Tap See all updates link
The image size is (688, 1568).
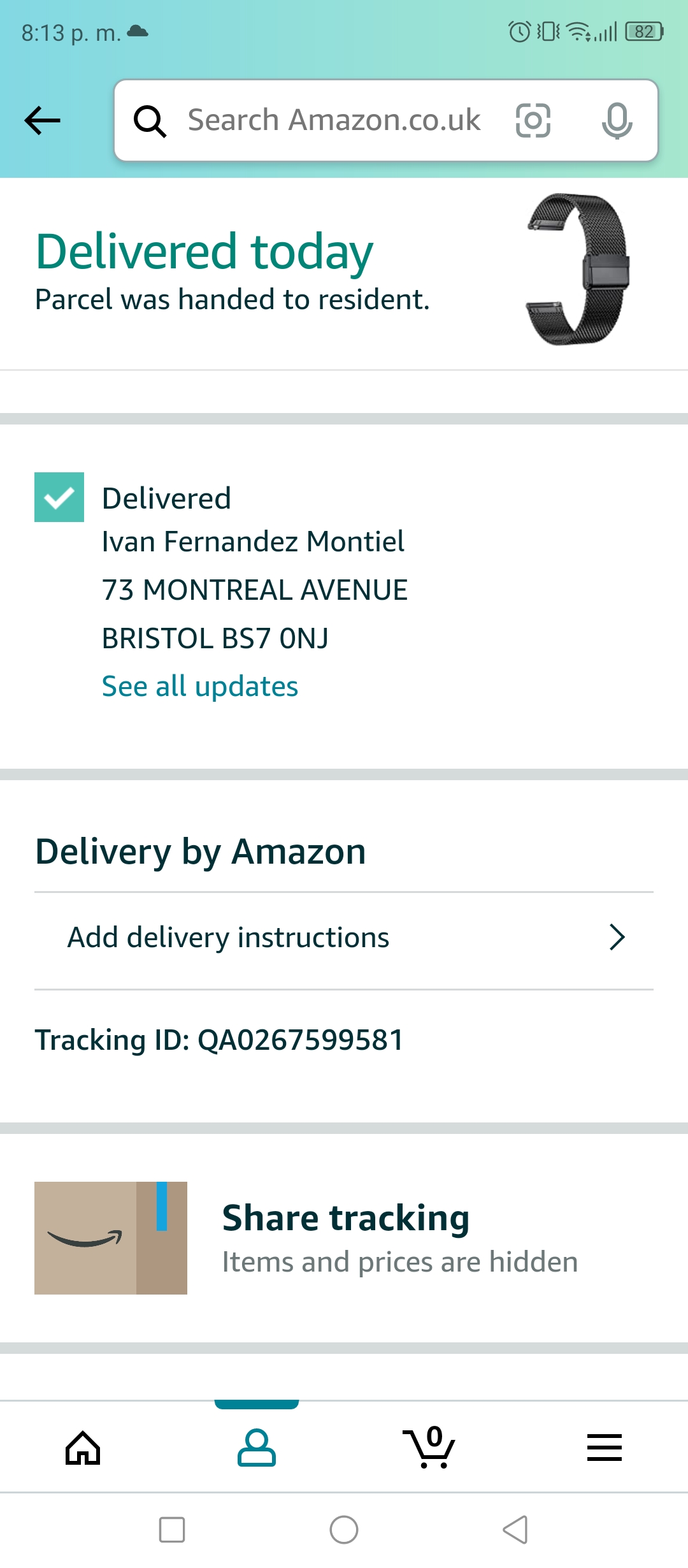point(200,686)
